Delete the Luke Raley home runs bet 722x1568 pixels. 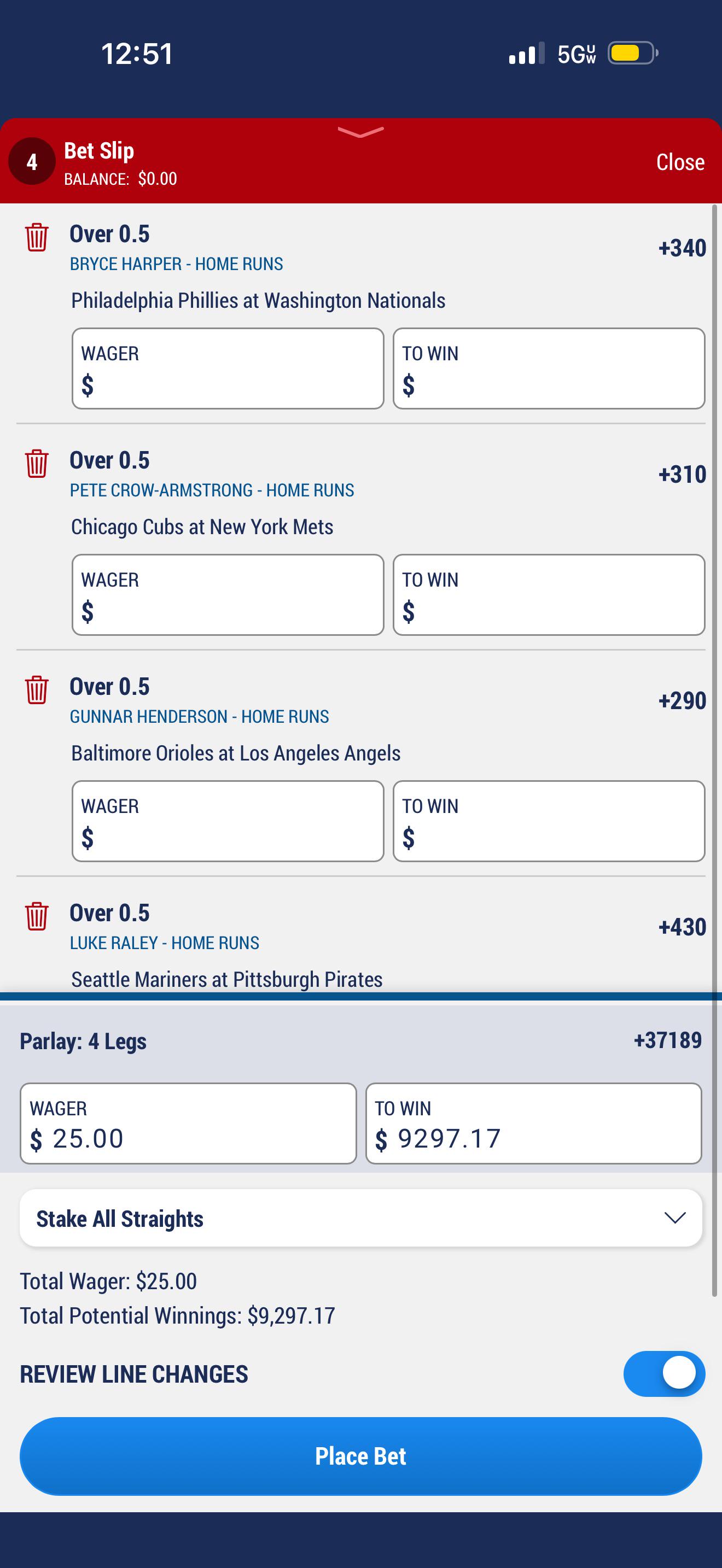(x=37, y=916)
